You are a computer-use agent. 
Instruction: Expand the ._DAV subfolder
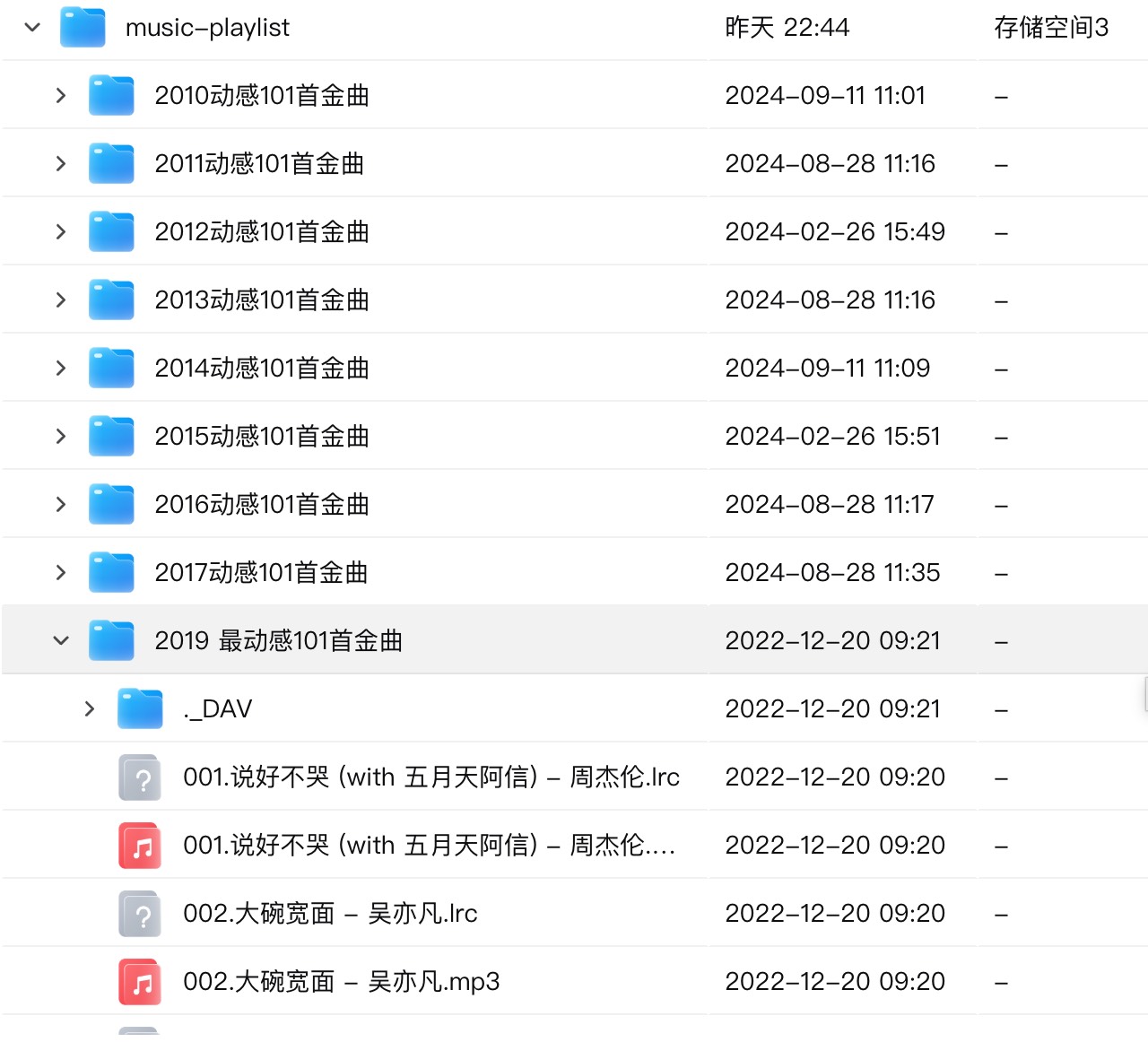point(90,708)
